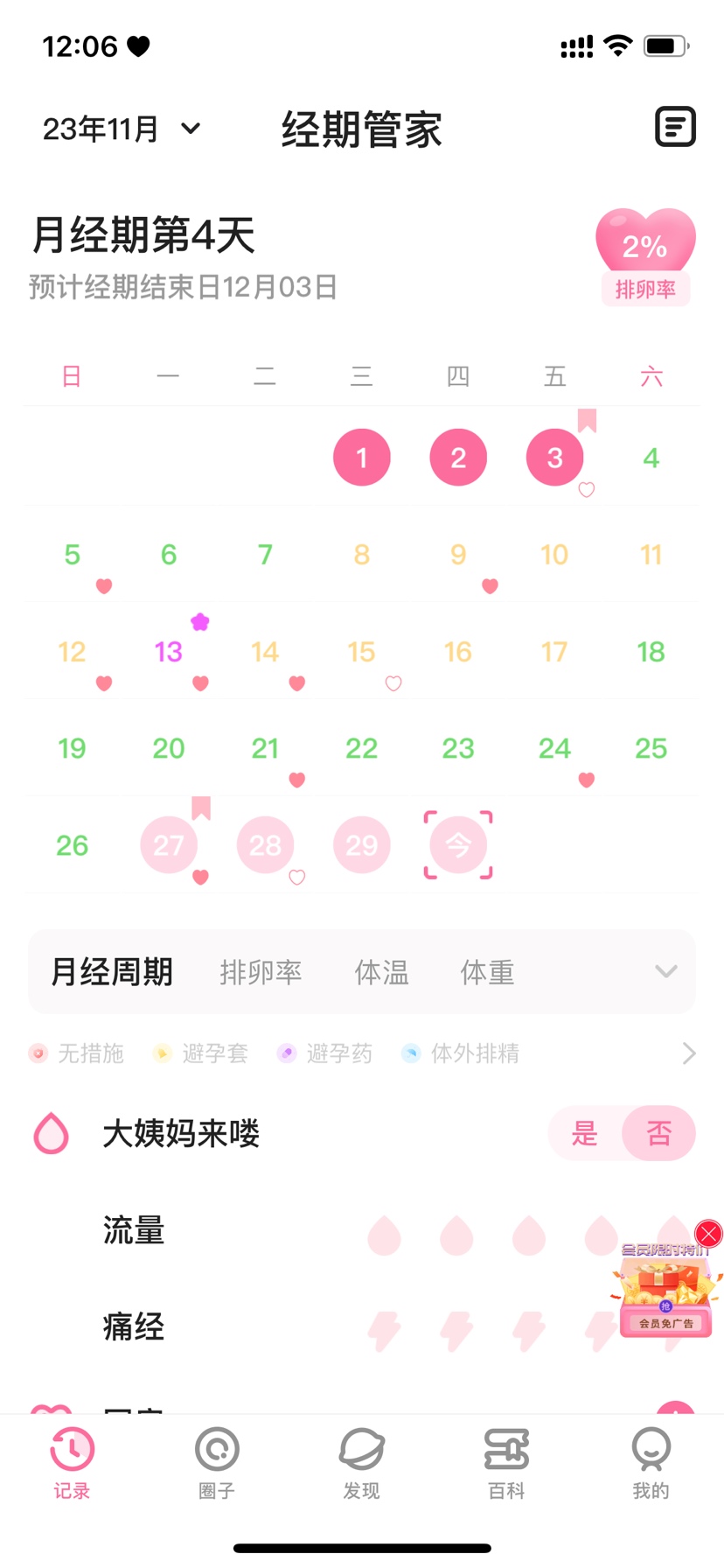
Task: Switch to the 排卵率 tab
Action: click(x=261, y=972)
